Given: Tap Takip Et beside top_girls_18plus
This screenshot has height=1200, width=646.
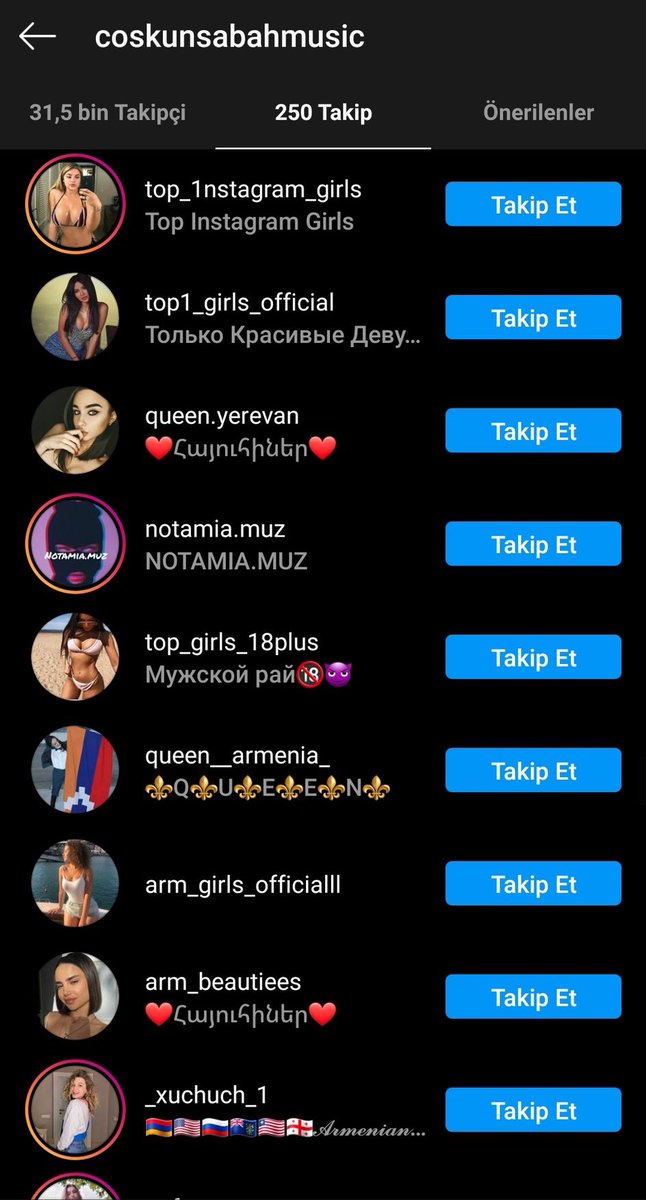Looking at the screenshot, I should (x=533, y=657).
